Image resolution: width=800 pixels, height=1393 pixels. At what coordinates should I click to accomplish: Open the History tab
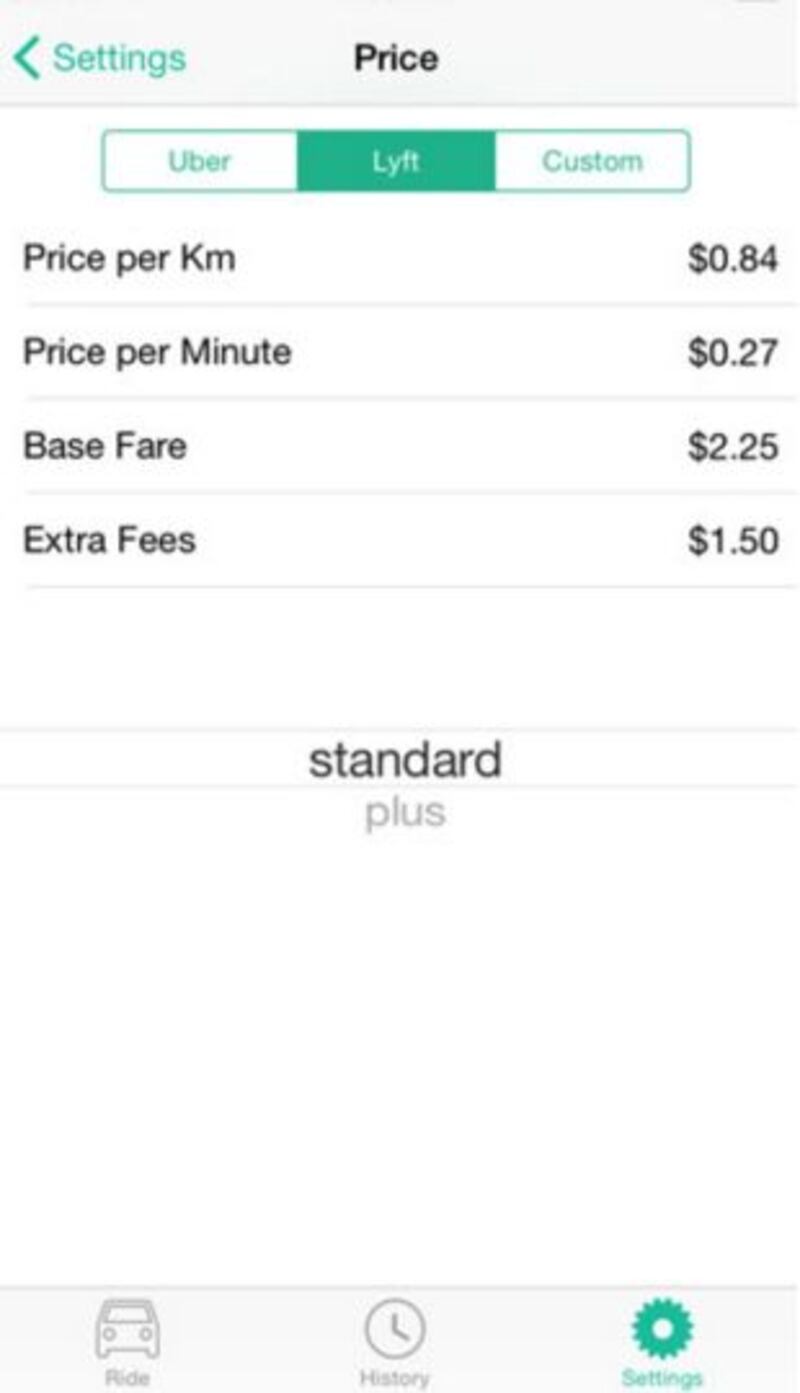395,1342
